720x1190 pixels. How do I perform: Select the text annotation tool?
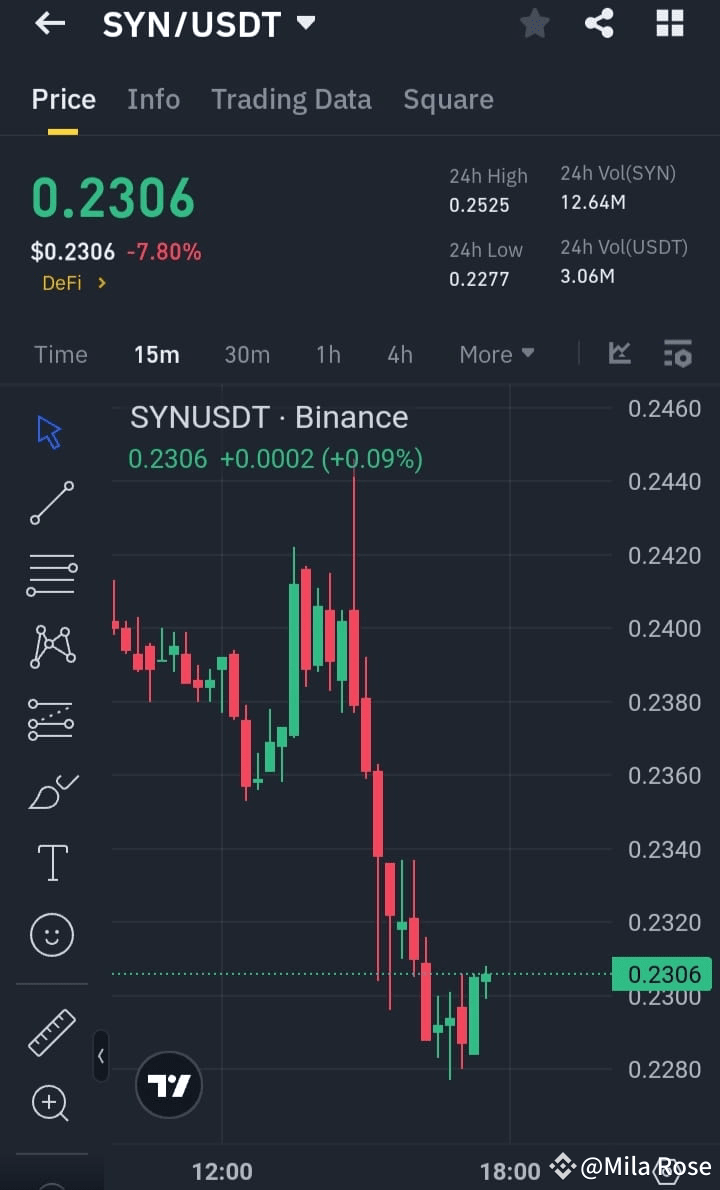(x=50, y=862)
